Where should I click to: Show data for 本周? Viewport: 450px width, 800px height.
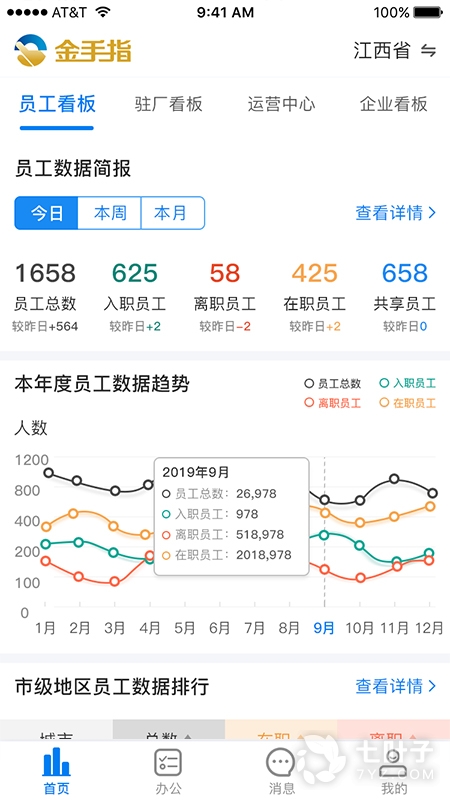coord(110,213)
